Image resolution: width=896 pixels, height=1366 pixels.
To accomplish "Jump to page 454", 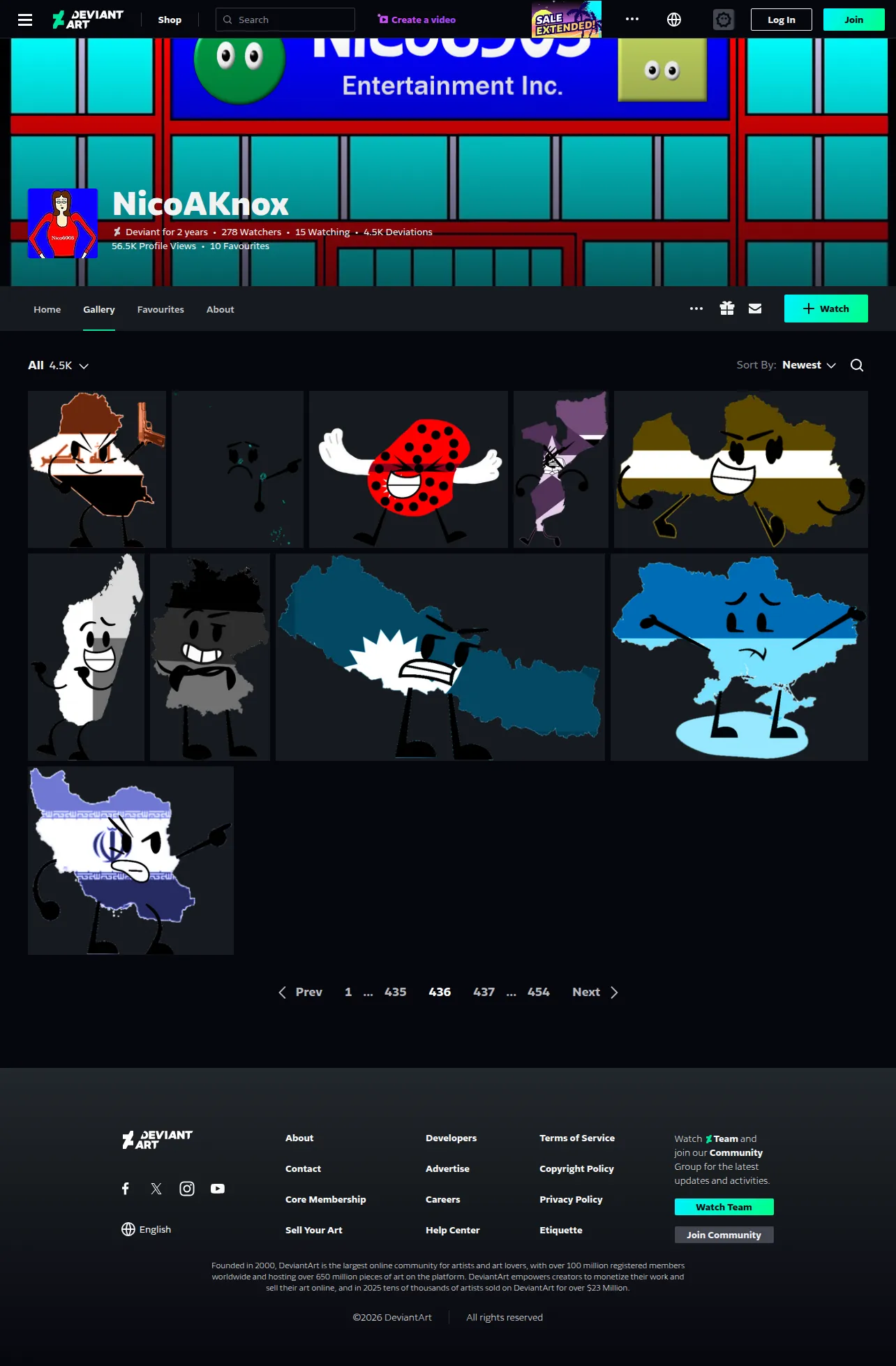I will click(x=538, y=992).
